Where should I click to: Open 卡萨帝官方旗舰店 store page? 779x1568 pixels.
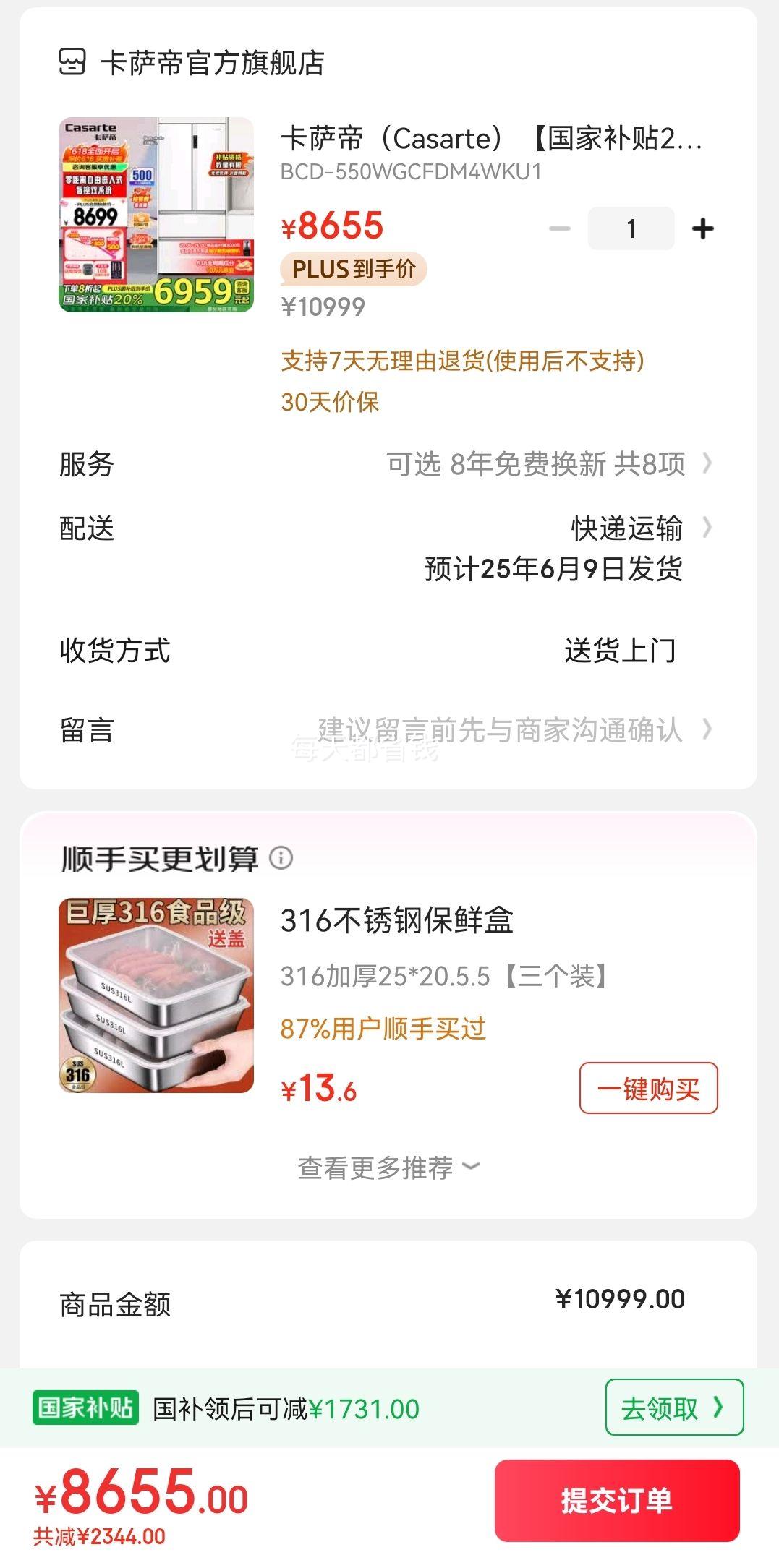(x=211, y=63)
